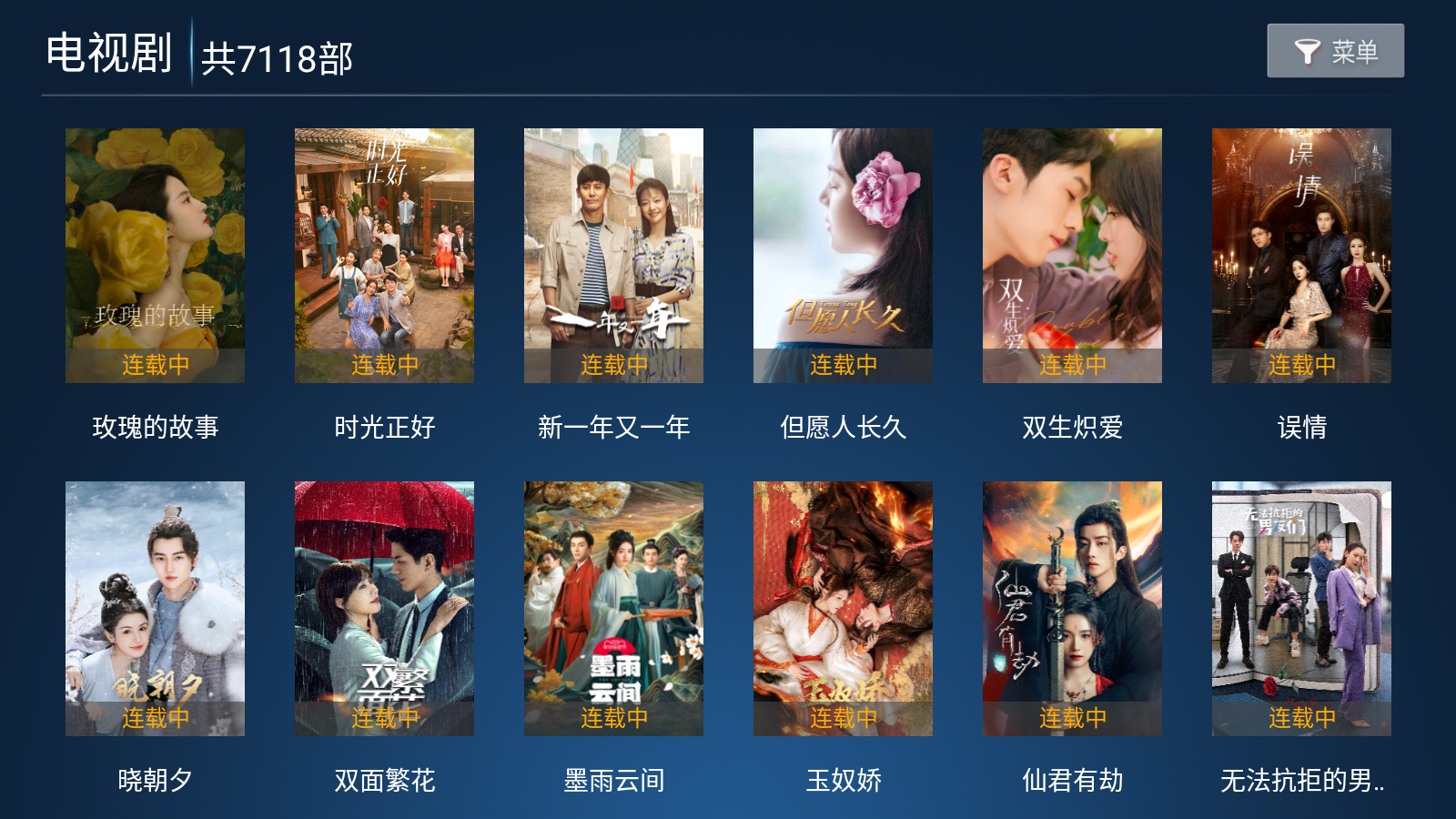Tap the 玉奴娇 poster

pyautogui.click(x=843, y=609)
